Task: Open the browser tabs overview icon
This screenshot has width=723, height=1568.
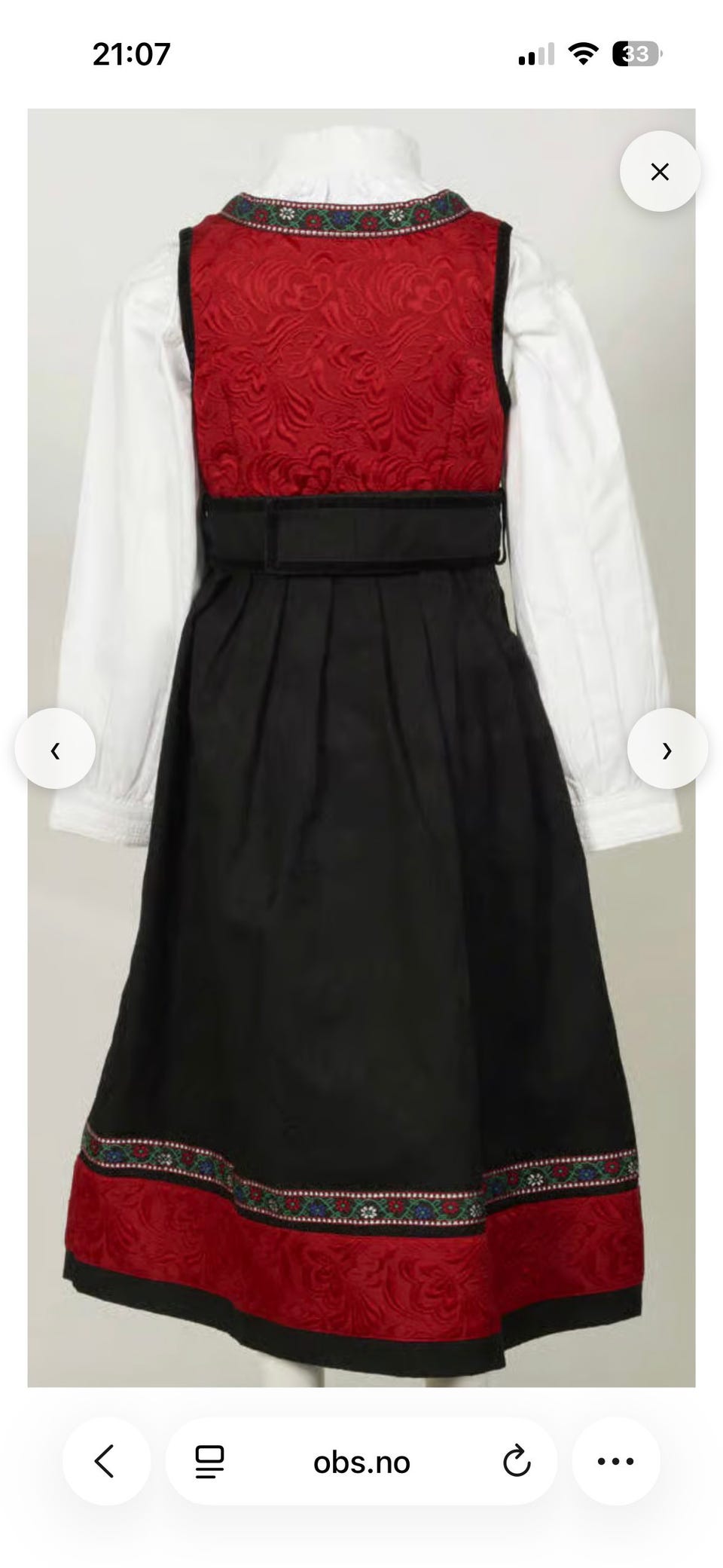Action: click(209, 1462)
